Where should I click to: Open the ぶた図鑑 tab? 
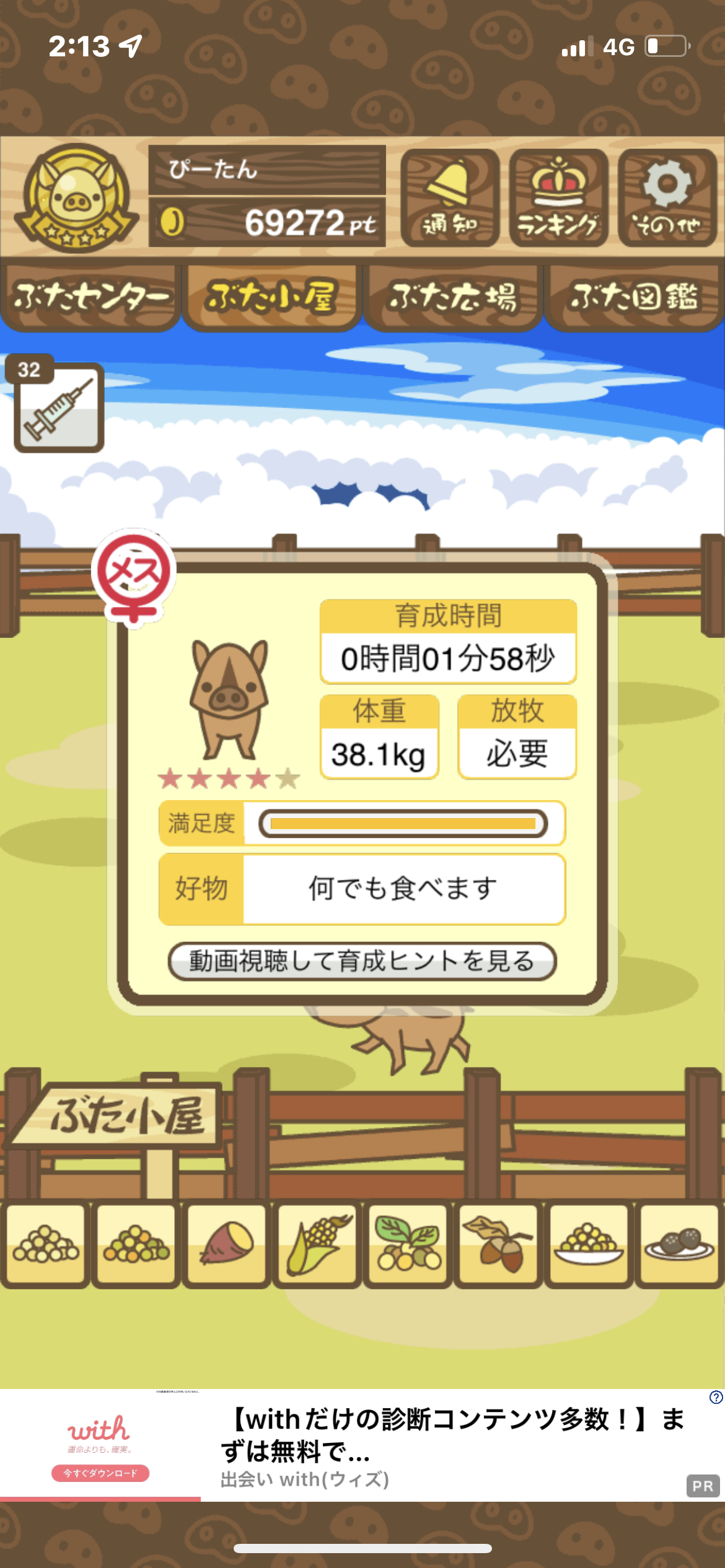tap(634, 297)
